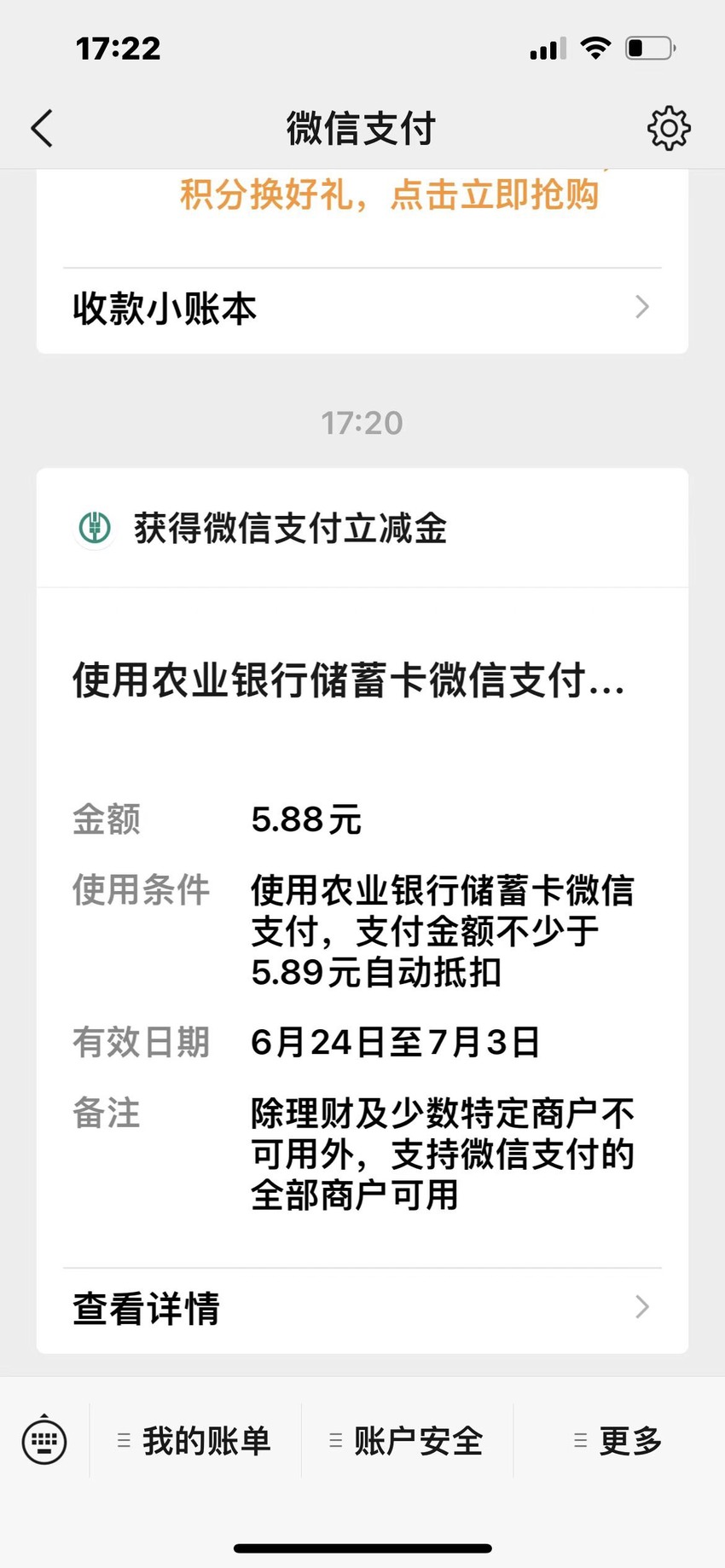
Task: Go back from the 微信支付 page
Action: pyautogui.click(x=42, y=129)
